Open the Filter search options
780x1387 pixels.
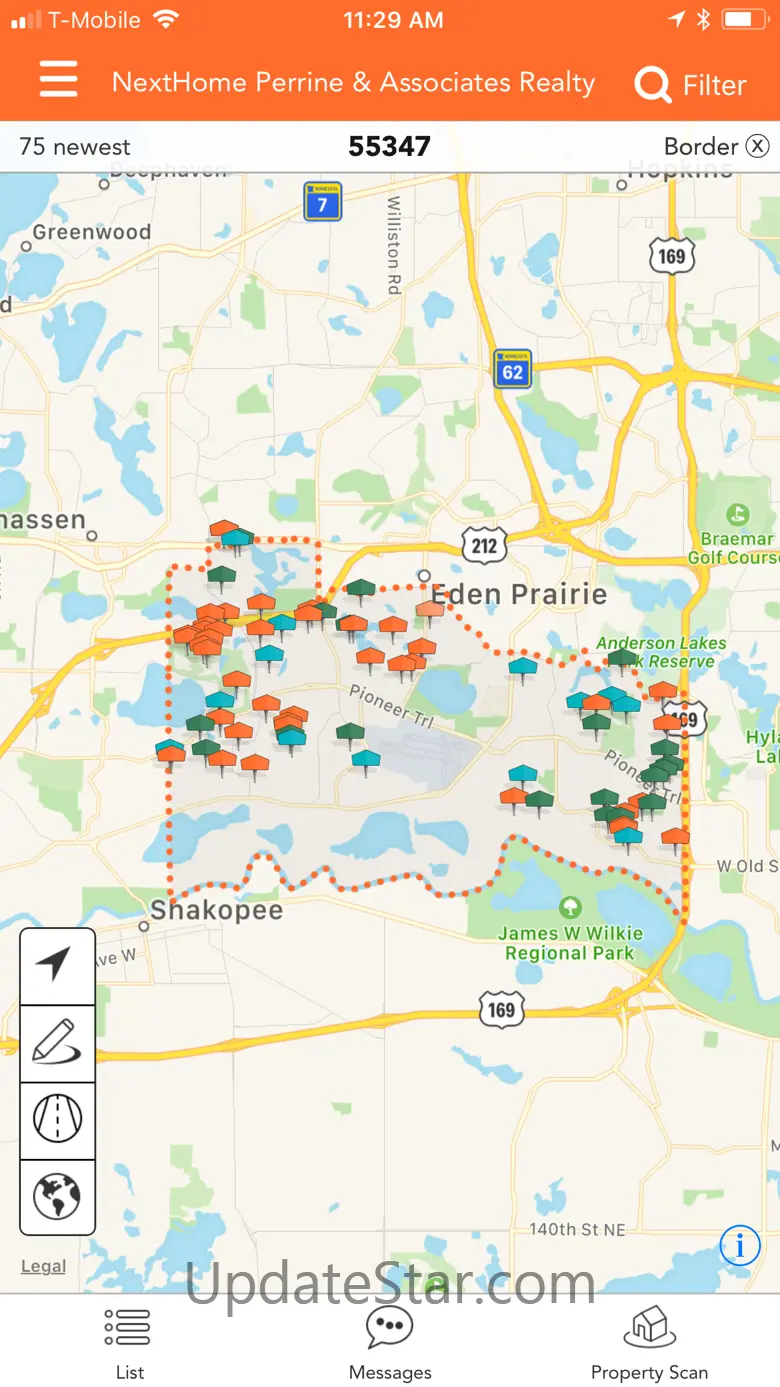point(691,85)
